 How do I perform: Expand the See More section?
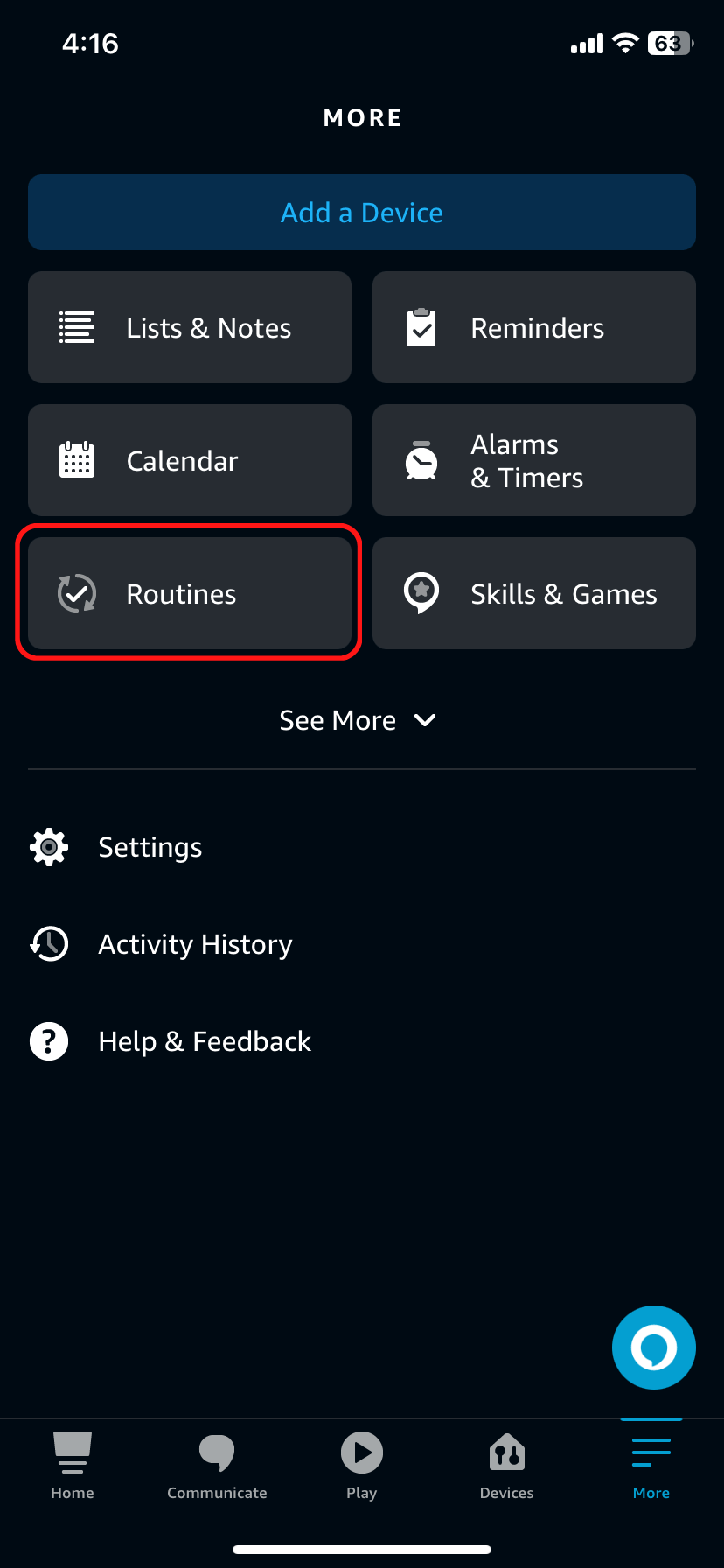click(x=359, y=719)
